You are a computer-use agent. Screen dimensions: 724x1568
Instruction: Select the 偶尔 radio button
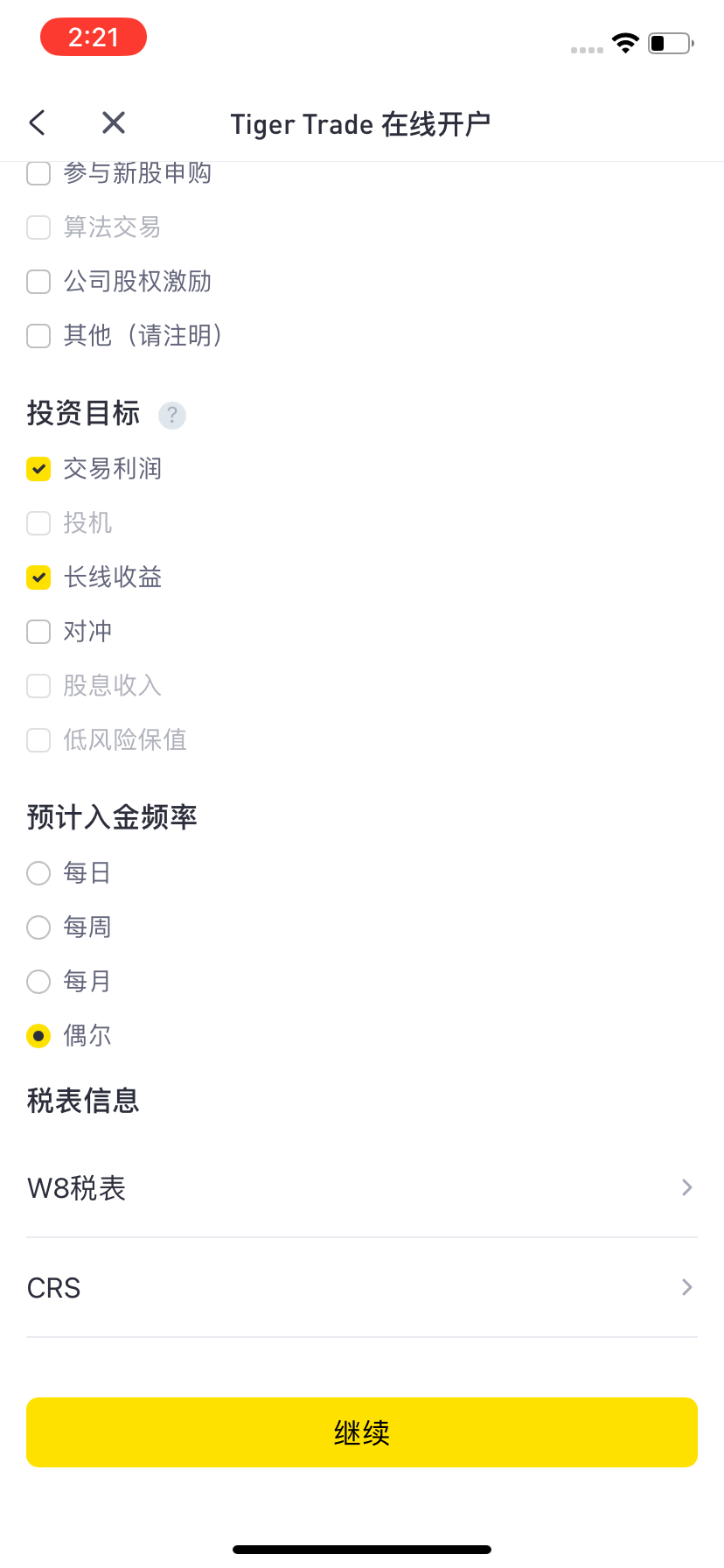38,1035
